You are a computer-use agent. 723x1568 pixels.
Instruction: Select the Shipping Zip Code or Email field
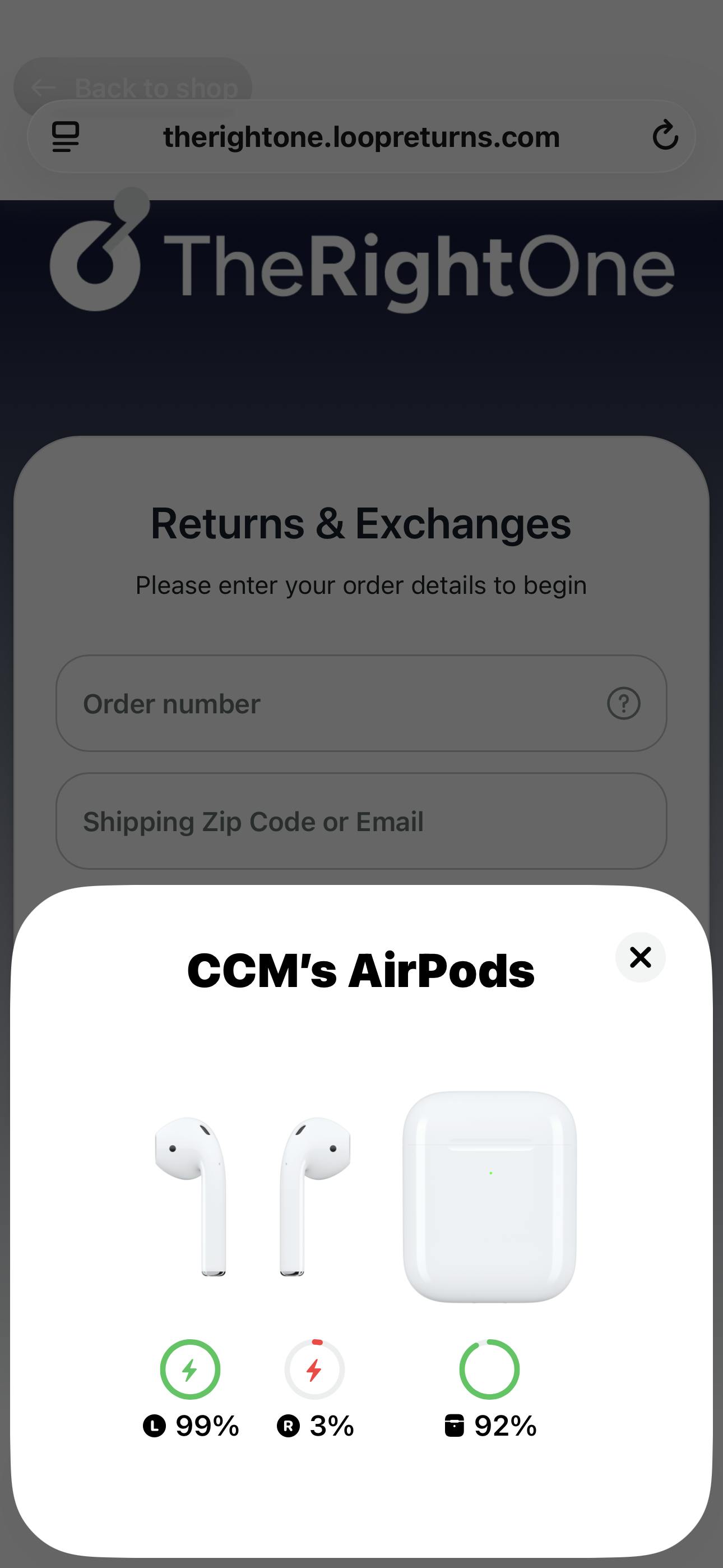point(361,821)
